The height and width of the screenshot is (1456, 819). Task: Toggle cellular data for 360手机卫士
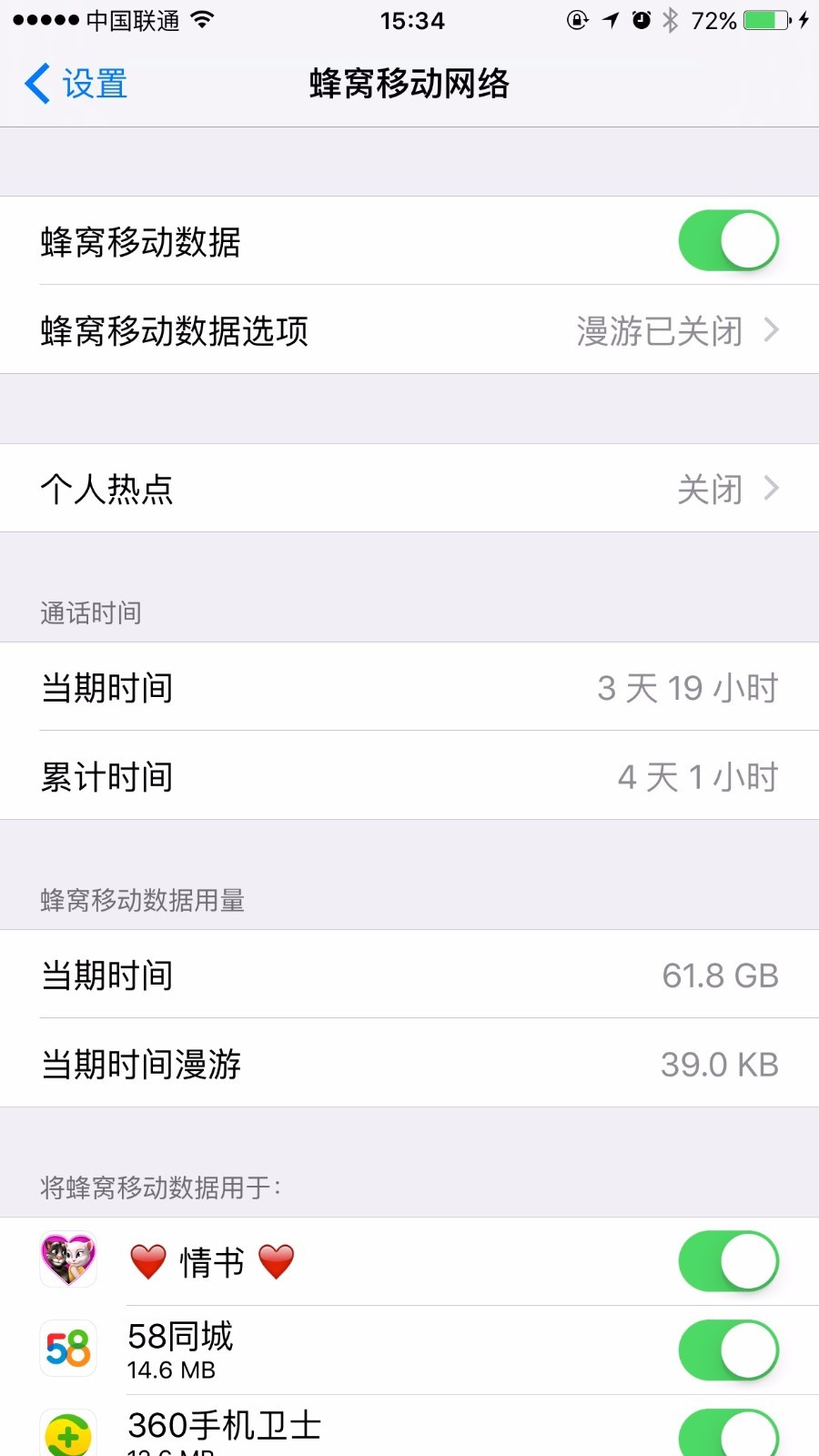click(x=728, y=1434)
